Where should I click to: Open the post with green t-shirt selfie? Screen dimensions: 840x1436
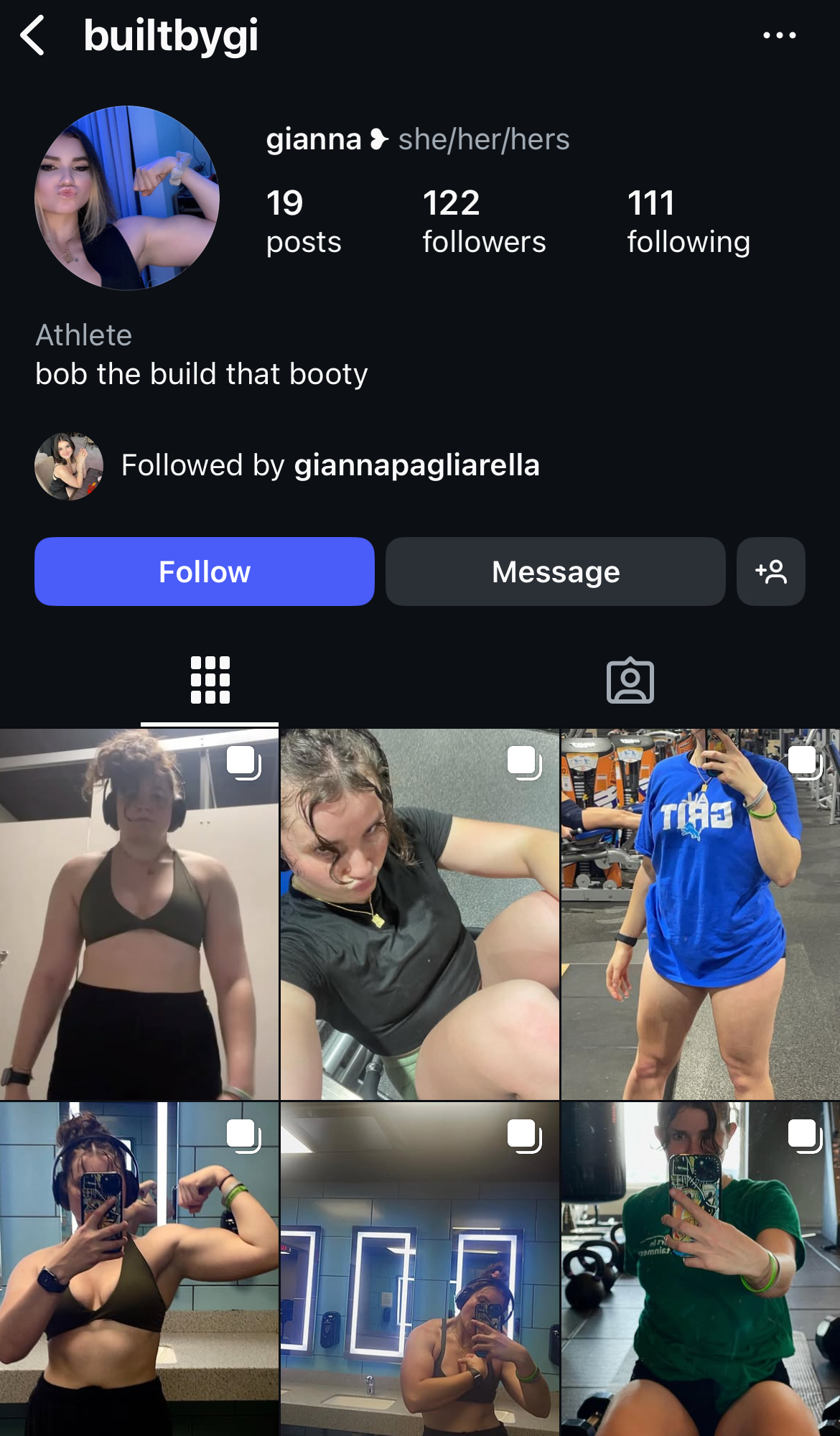[700, 1269]
